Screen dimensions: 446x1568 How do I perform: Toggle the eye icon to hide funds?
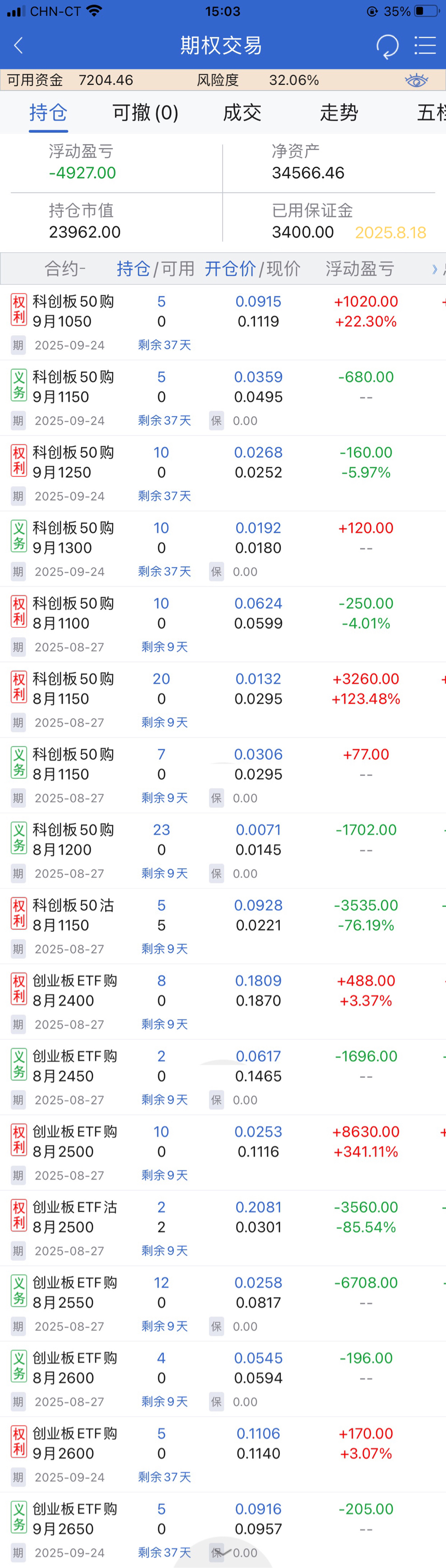417,80
